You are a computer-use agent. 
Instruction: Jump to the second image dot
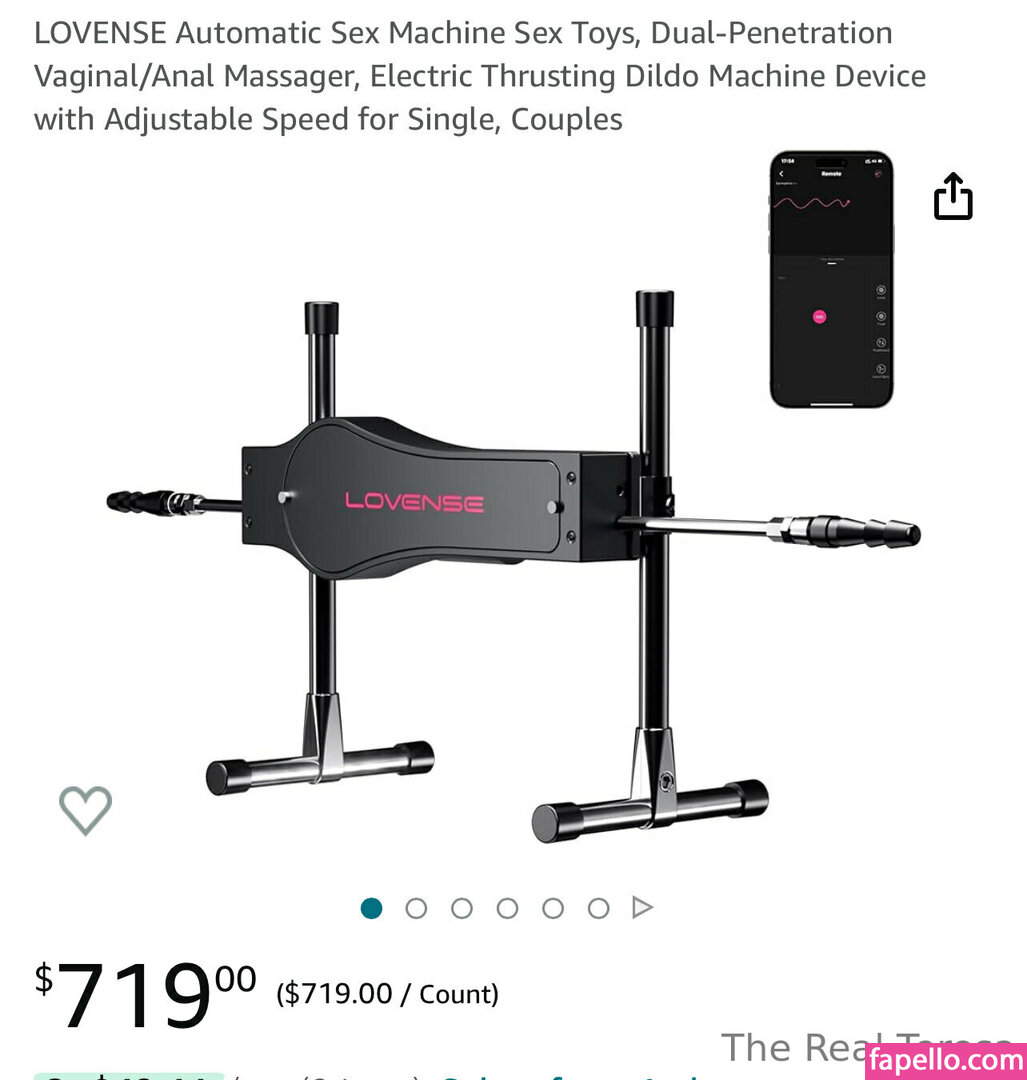(x=416, y=908)
